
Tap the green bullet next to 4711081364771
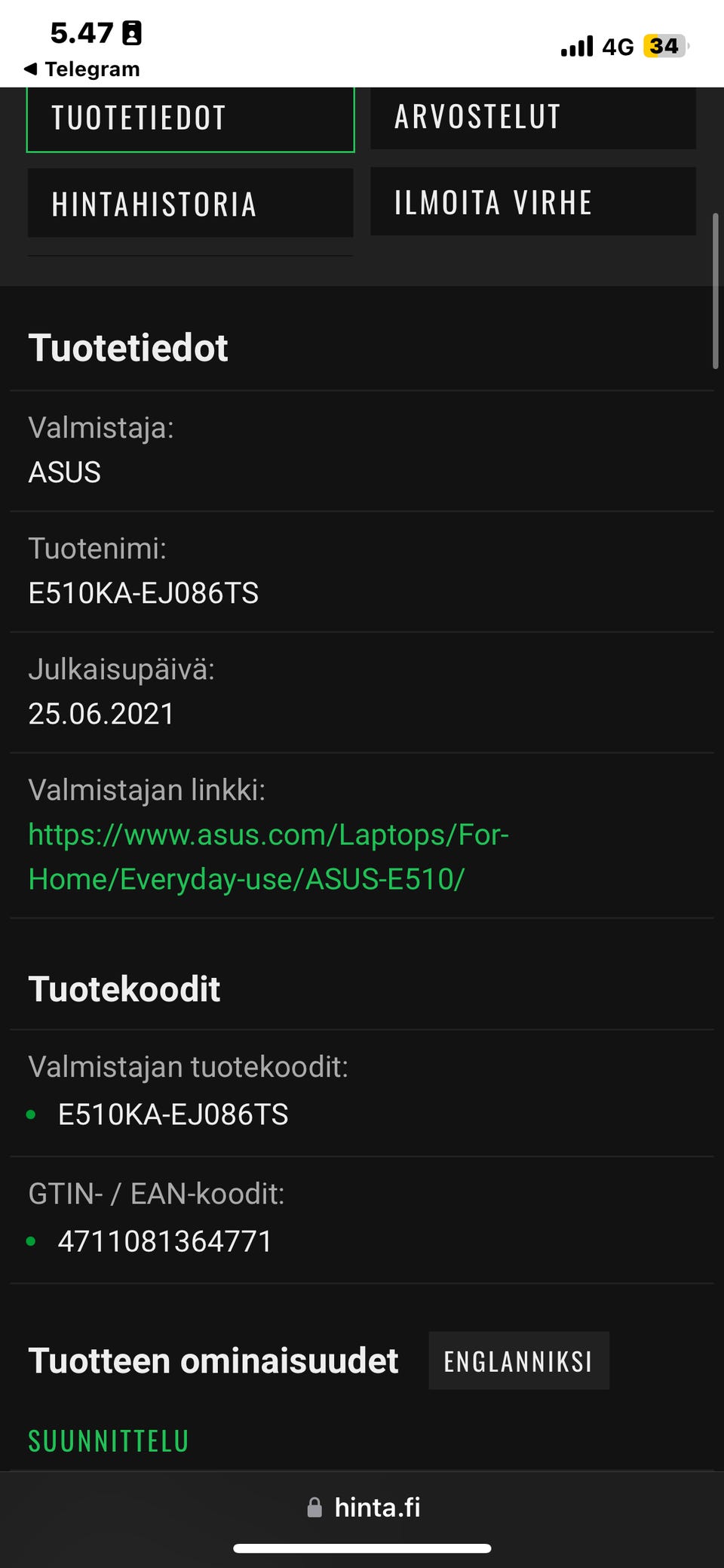(x=32, y=1241)
